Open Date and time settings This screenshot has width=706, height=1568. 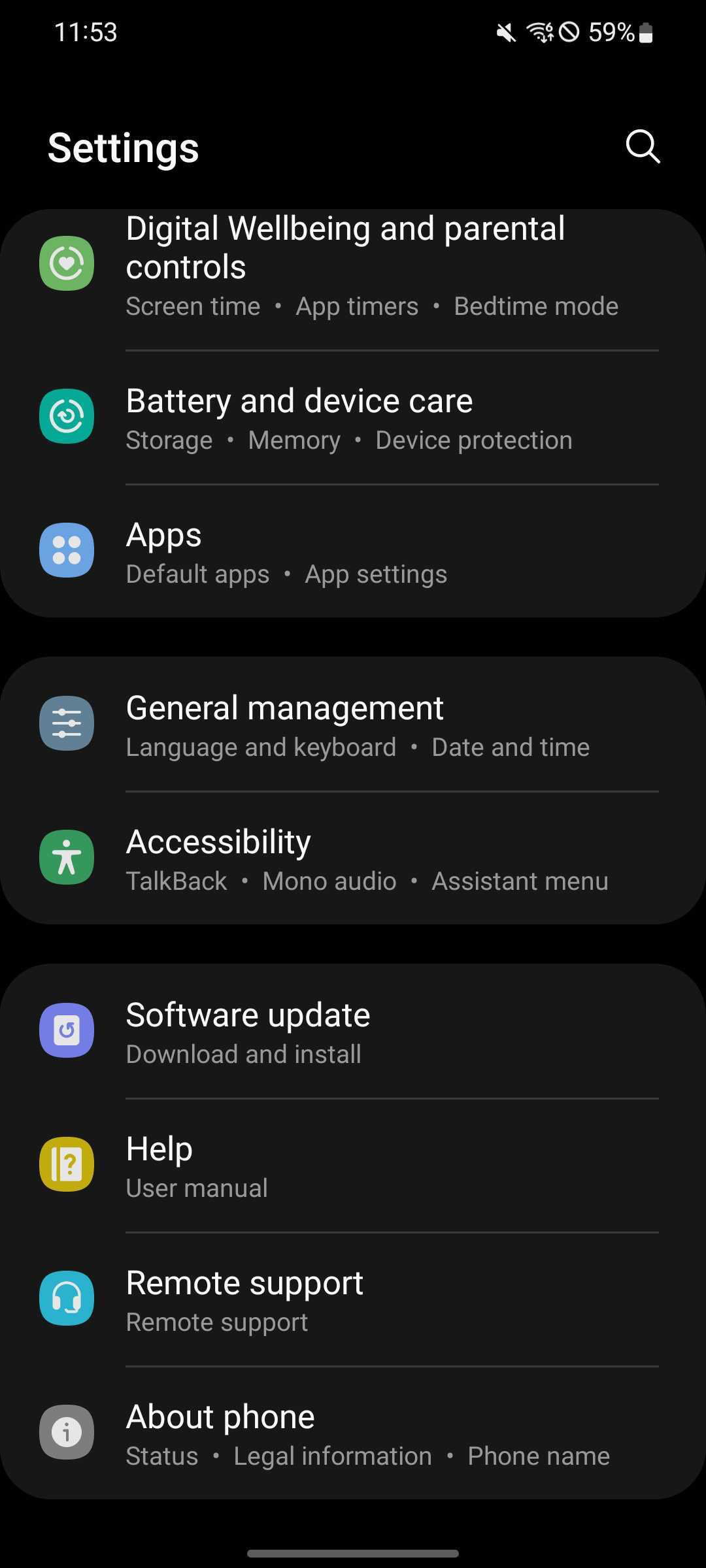click(510, 746)
